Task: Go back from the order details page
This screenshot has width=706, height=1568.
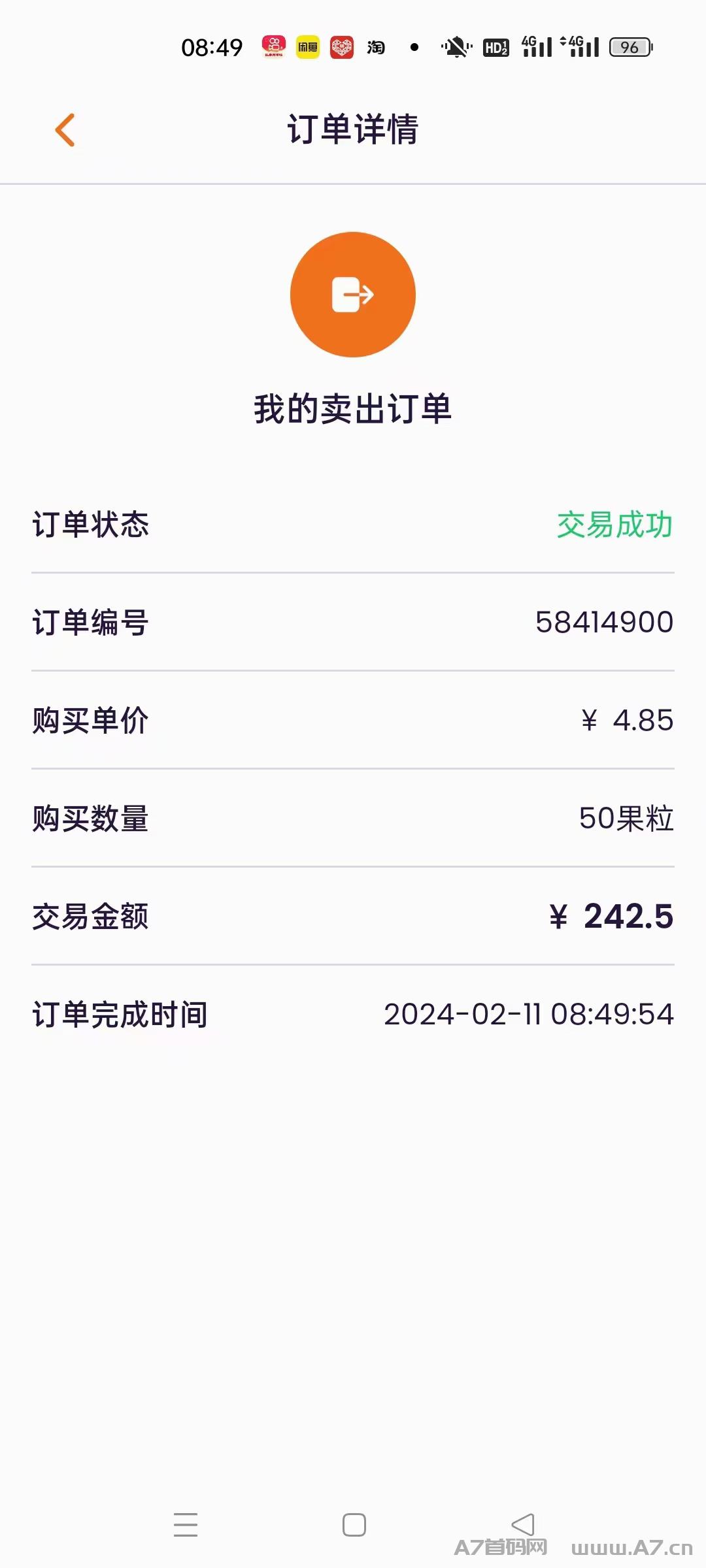Action: tap(65, 129)
